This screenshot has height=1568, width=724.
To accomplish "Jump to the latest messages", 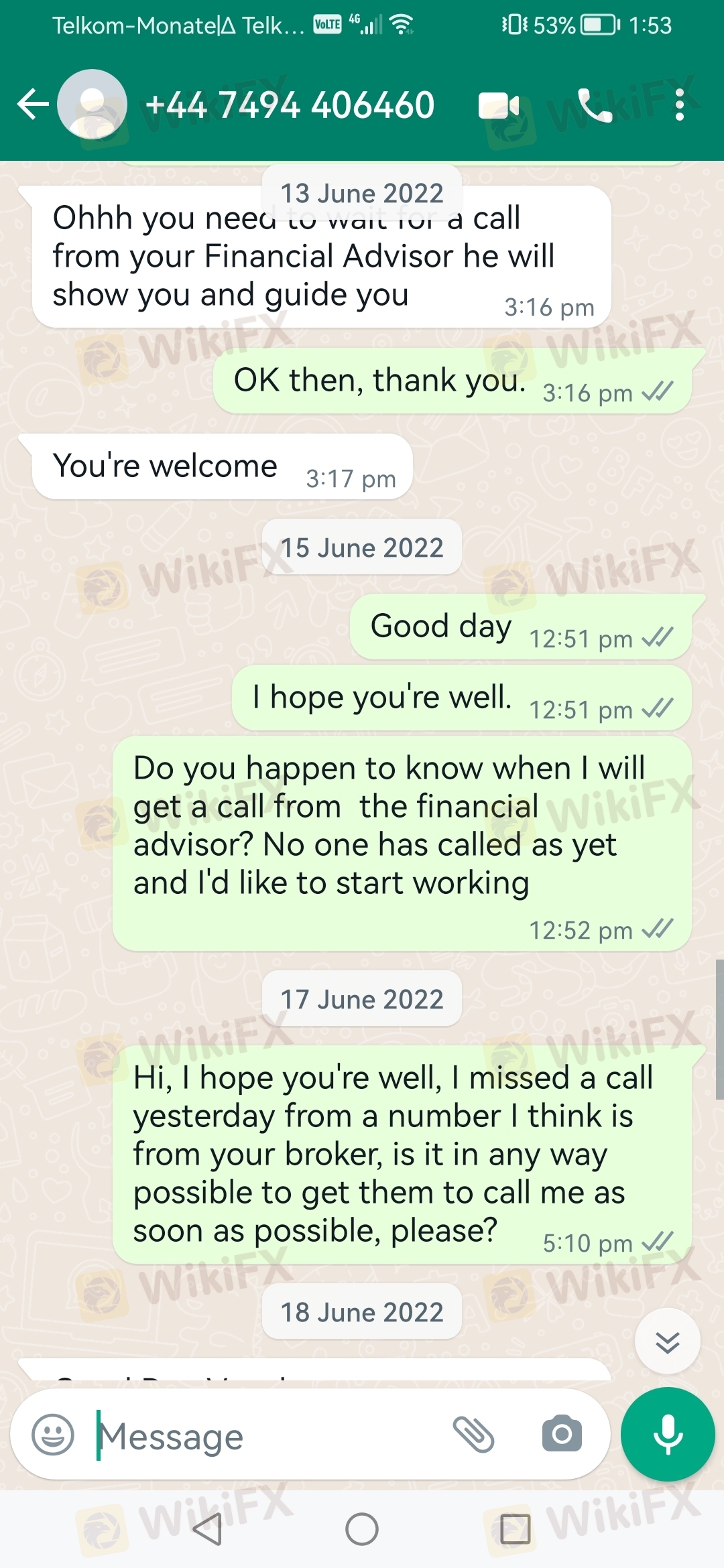I will coord(668,1342).
